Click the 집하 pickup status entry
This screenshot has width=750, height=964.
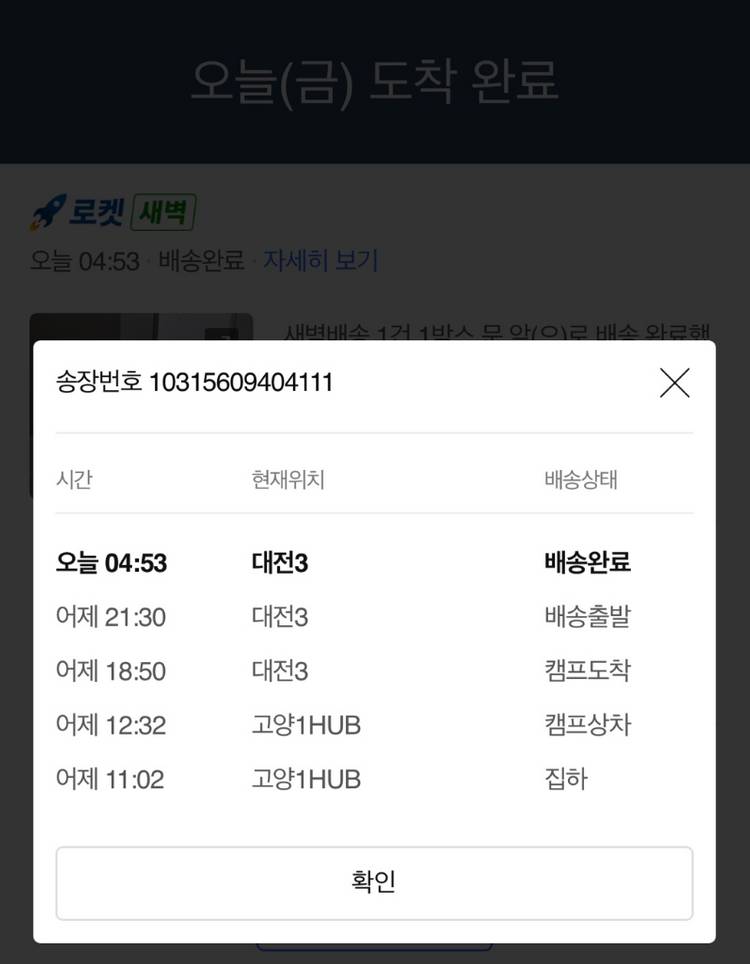[x=567, y=779]
